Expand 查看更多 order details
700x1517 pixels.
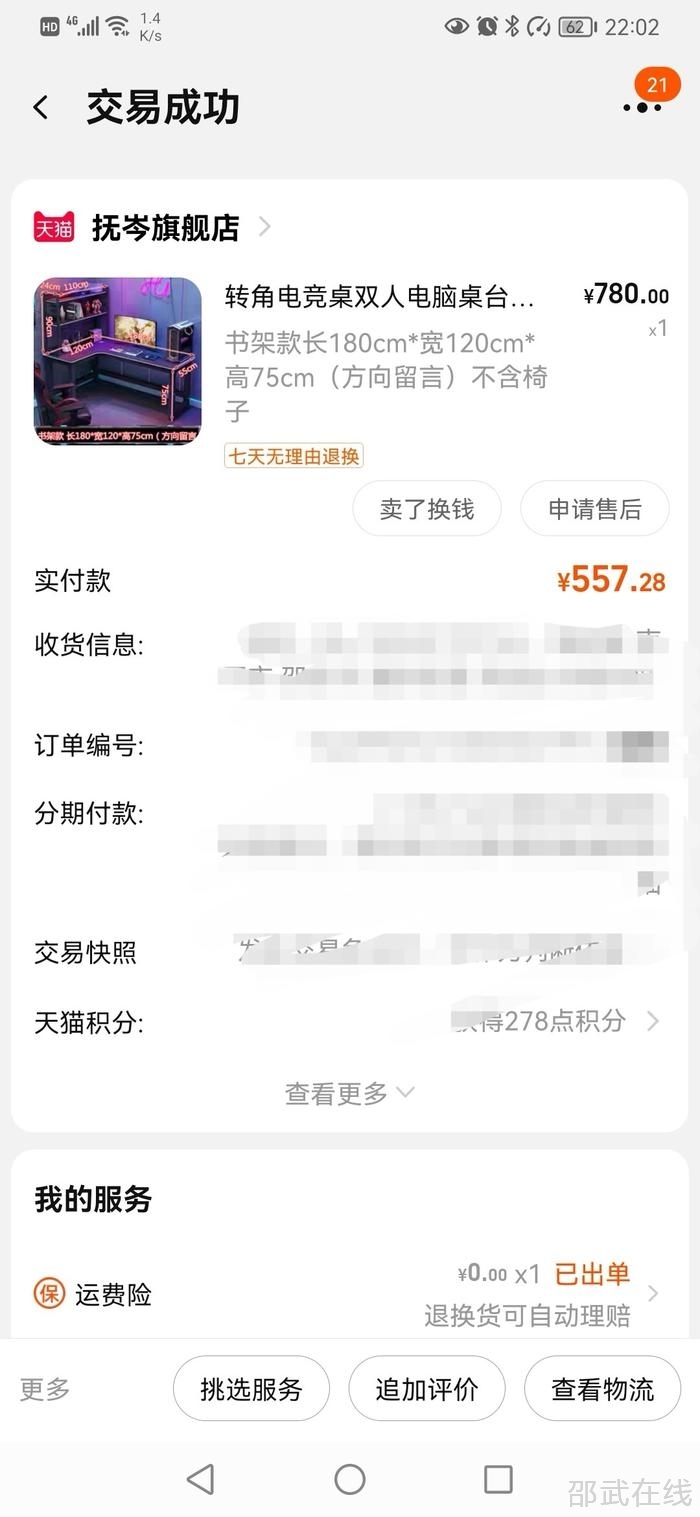(349, 1093)
